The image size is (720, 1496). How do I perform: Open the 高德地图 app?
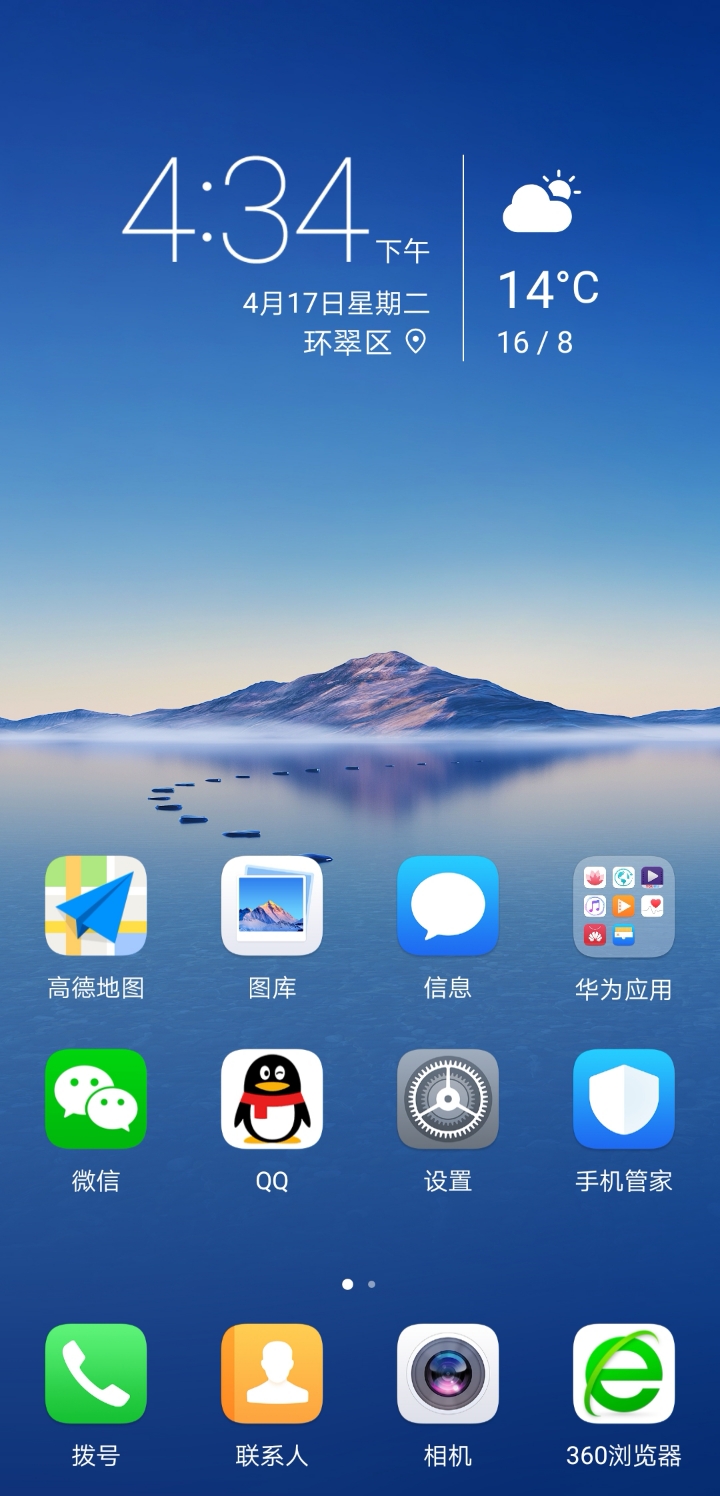96,906
